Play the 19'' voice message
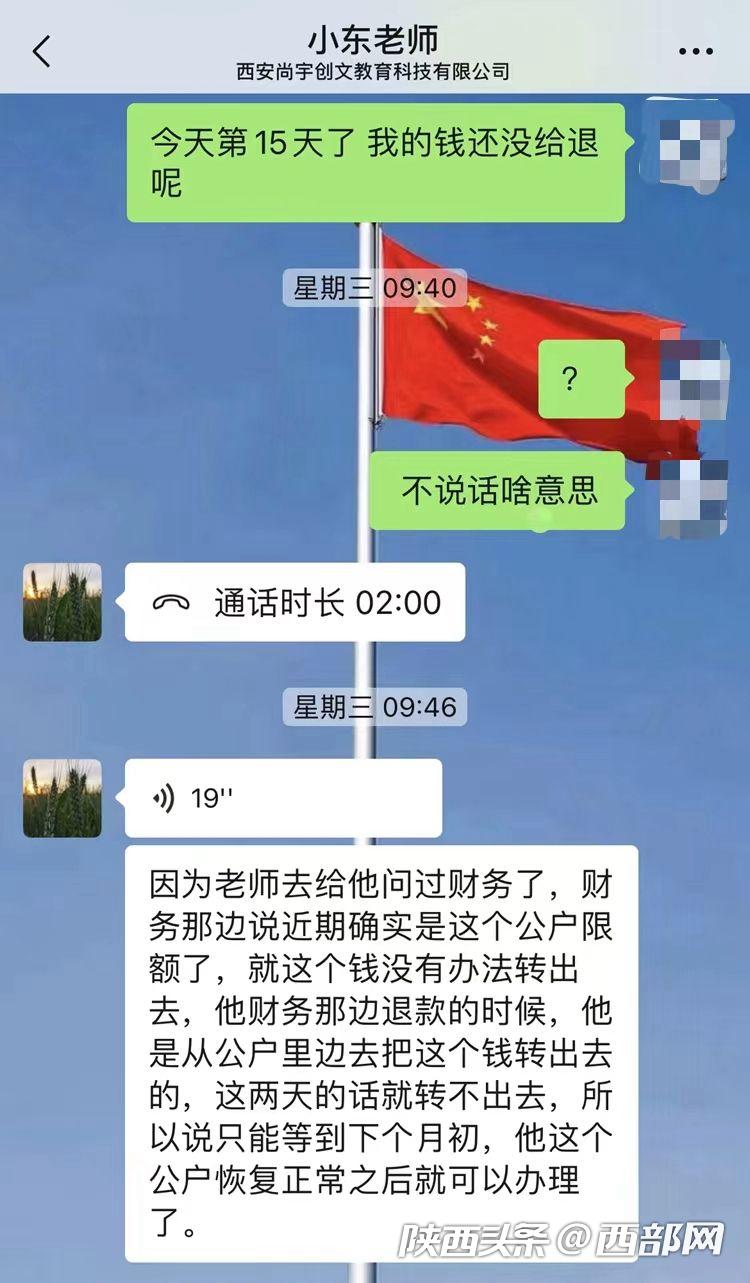The image size is (750, 1283). coord(283,798)
